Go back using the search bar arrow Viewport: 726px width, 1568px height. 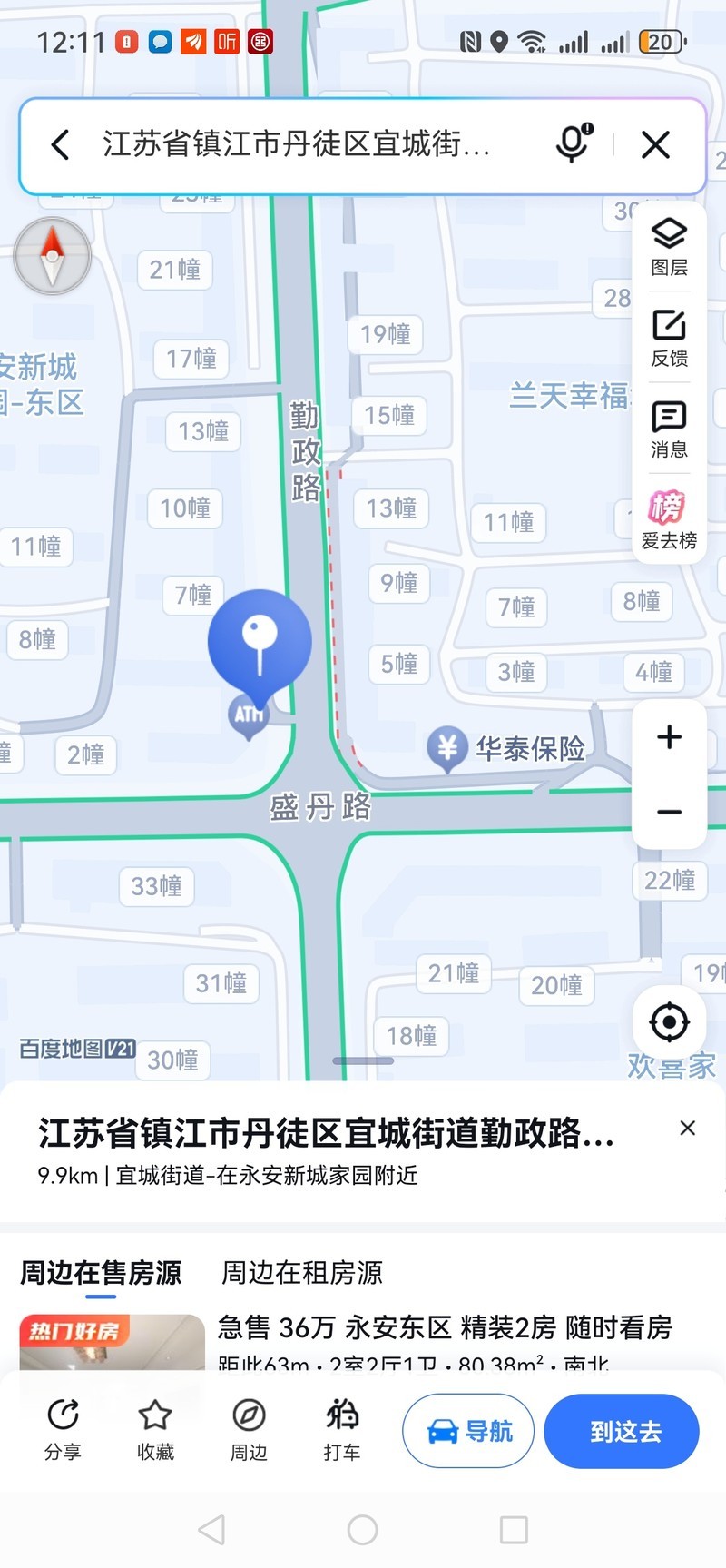pos(60,145)
